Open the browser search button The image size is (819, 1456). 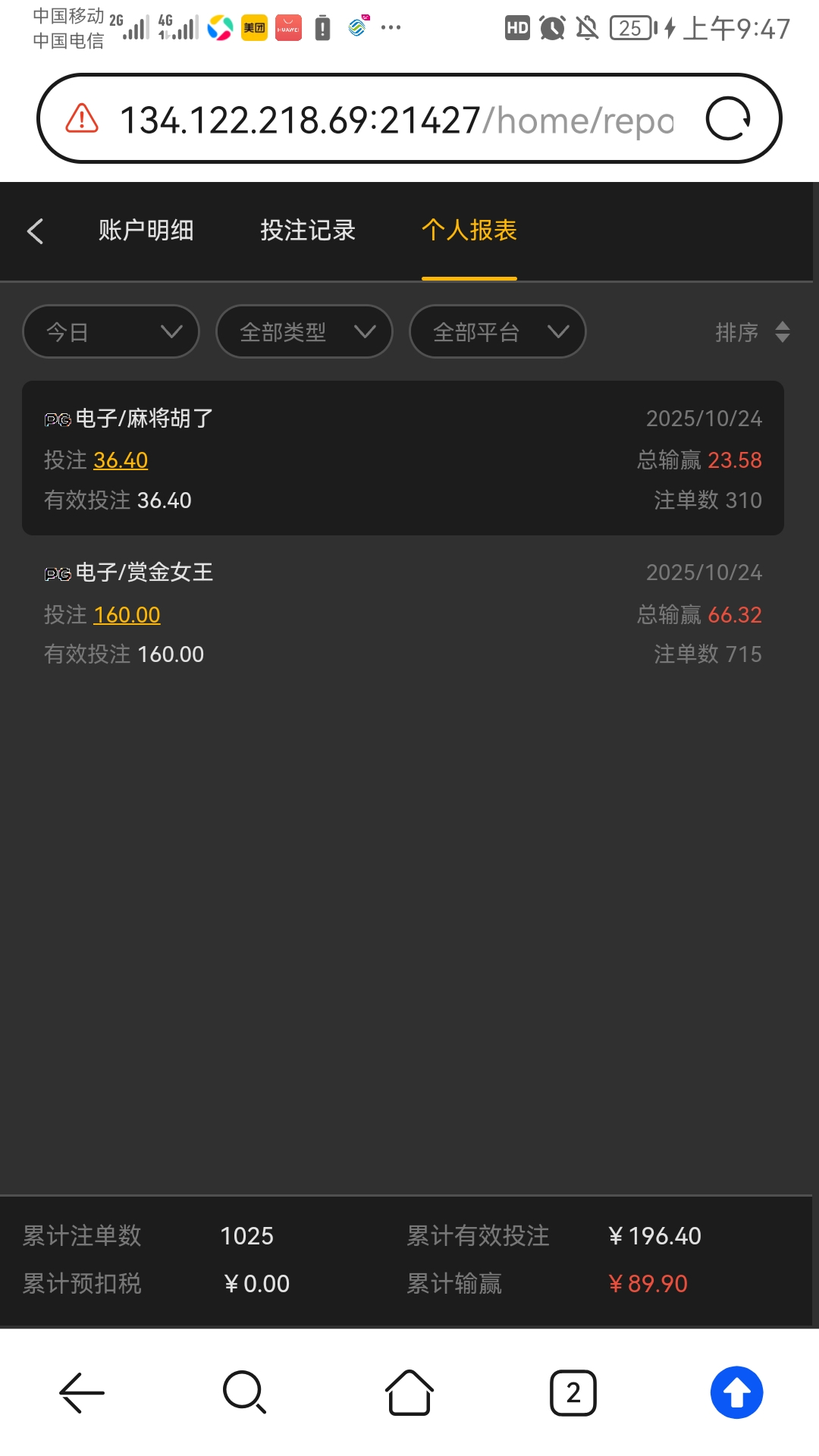pyautogui.click(x=244, y=1392)
